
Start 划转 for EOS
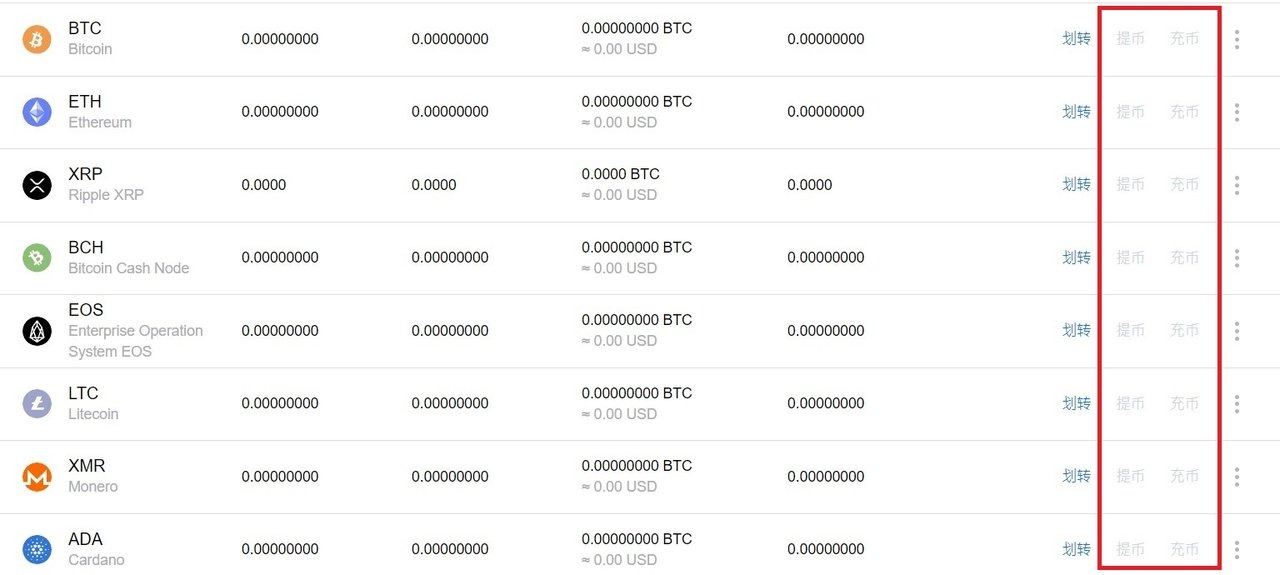pyautogui.click(x=1076, y=330)
